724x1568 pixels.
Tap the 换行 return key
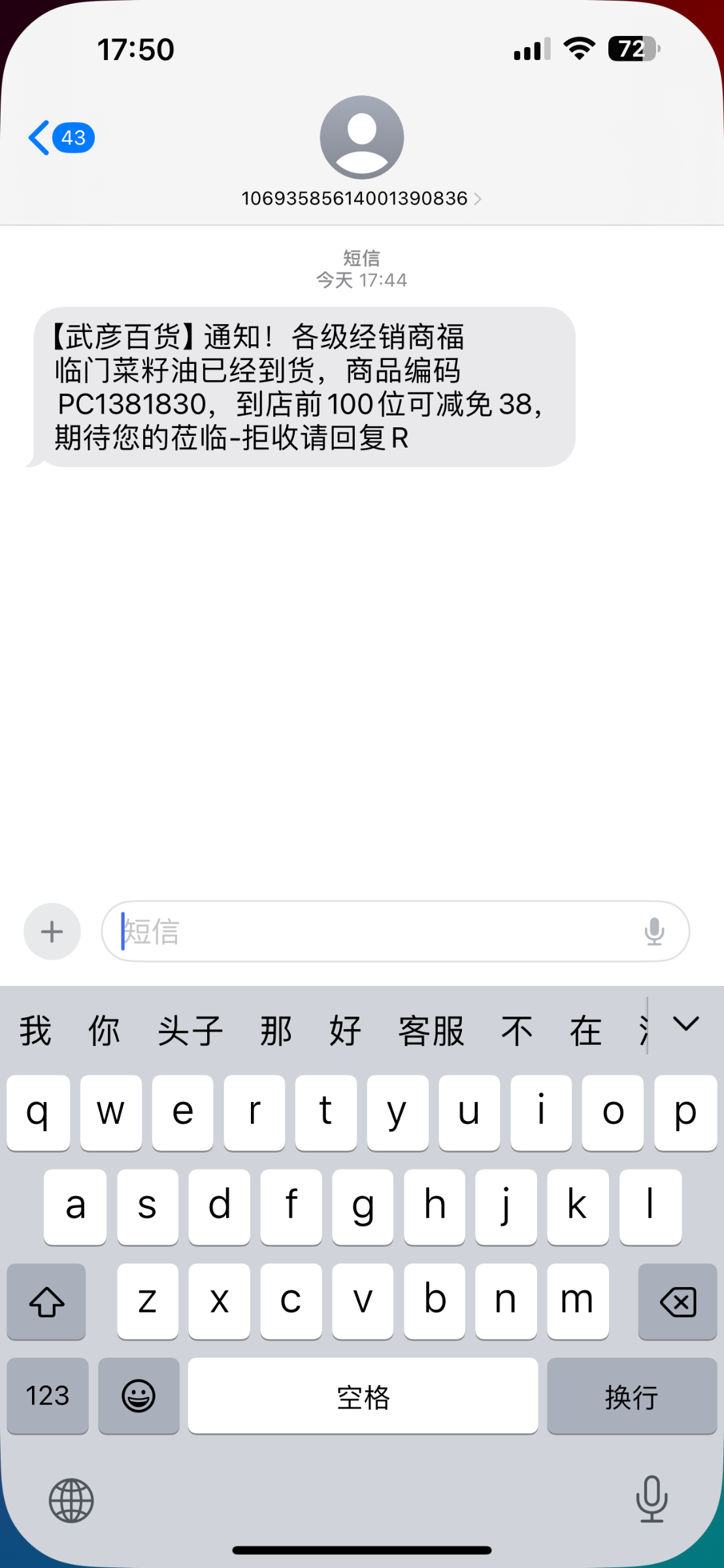[632, 1396]
